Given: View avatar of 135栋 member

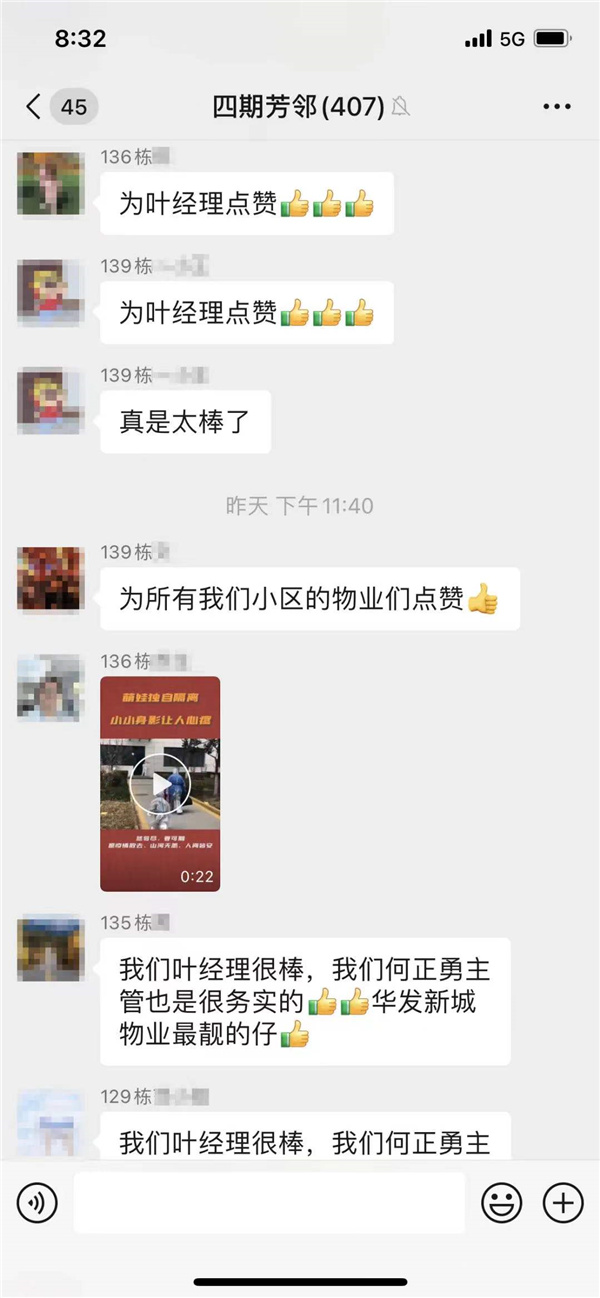Looking at the screenshot, I should click(50, 948).
